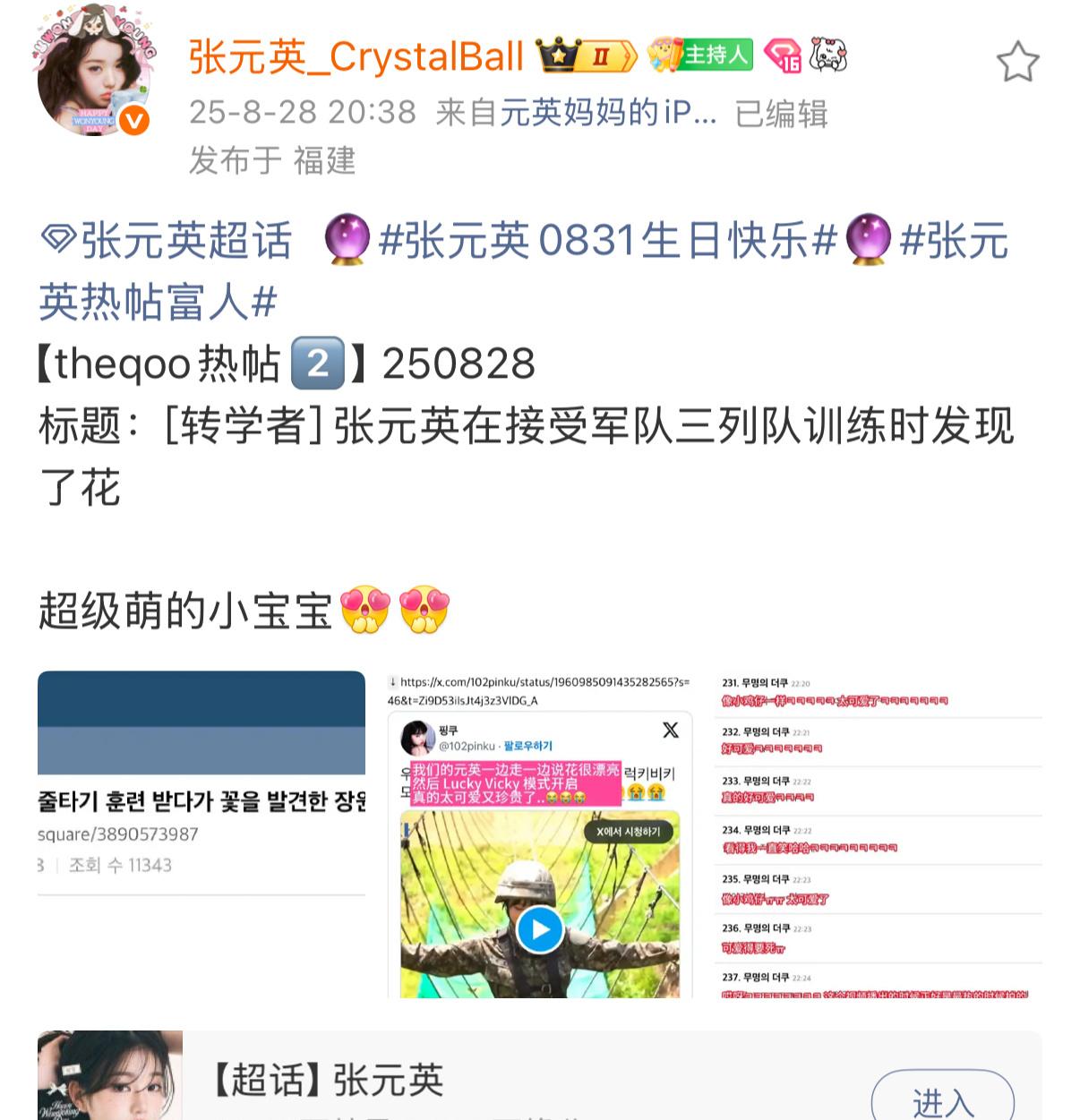Open hashtag #张元英0831生日快乐#

coord(606,241)
